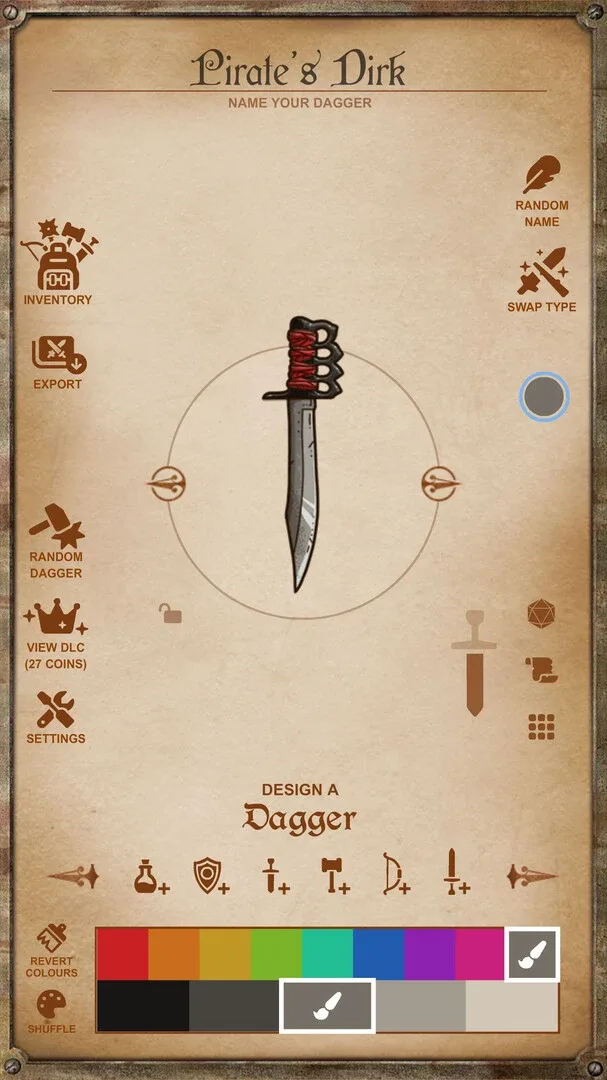Pick the blue colour swatch

pyautogui.click(x=378, y=953)
